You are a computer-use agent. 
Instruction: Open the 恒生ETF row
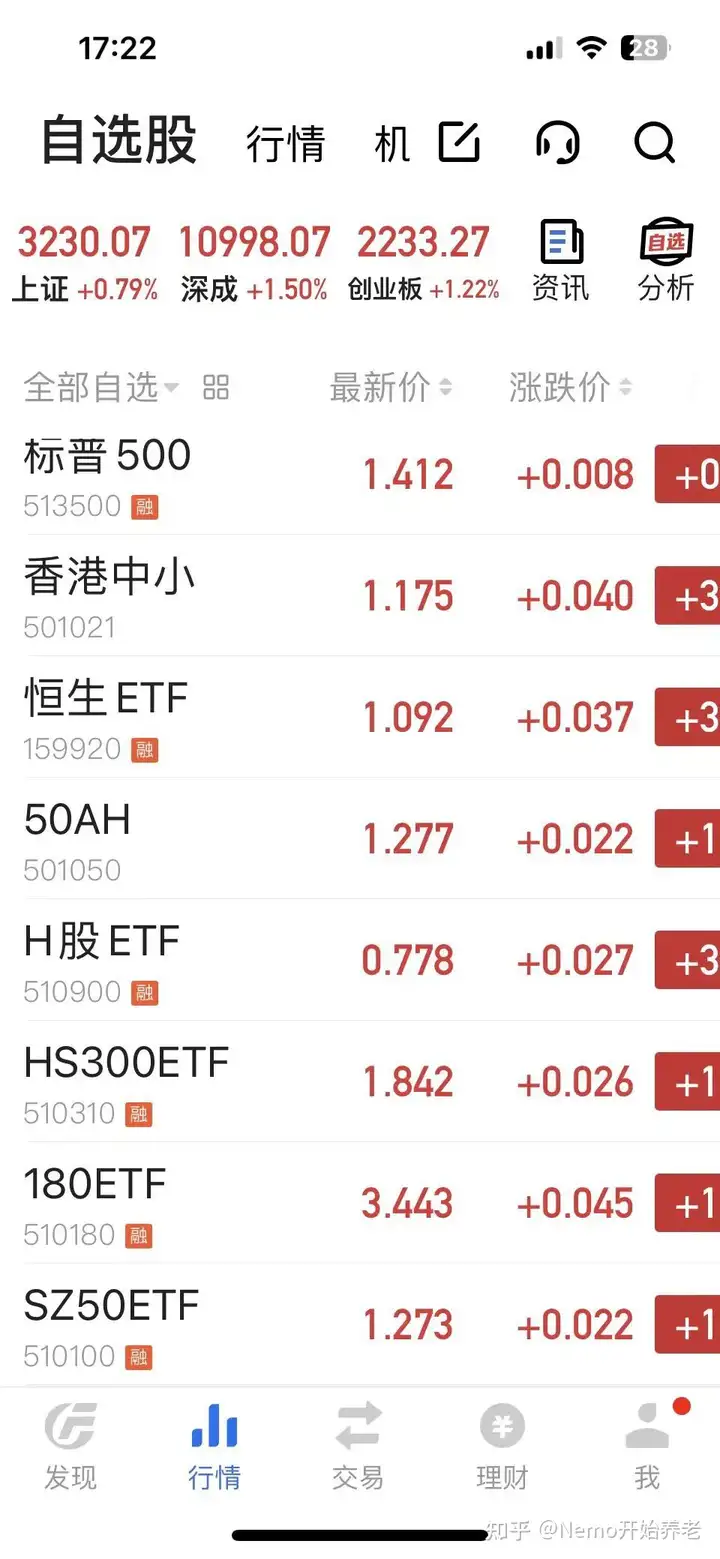pos(360,718)
